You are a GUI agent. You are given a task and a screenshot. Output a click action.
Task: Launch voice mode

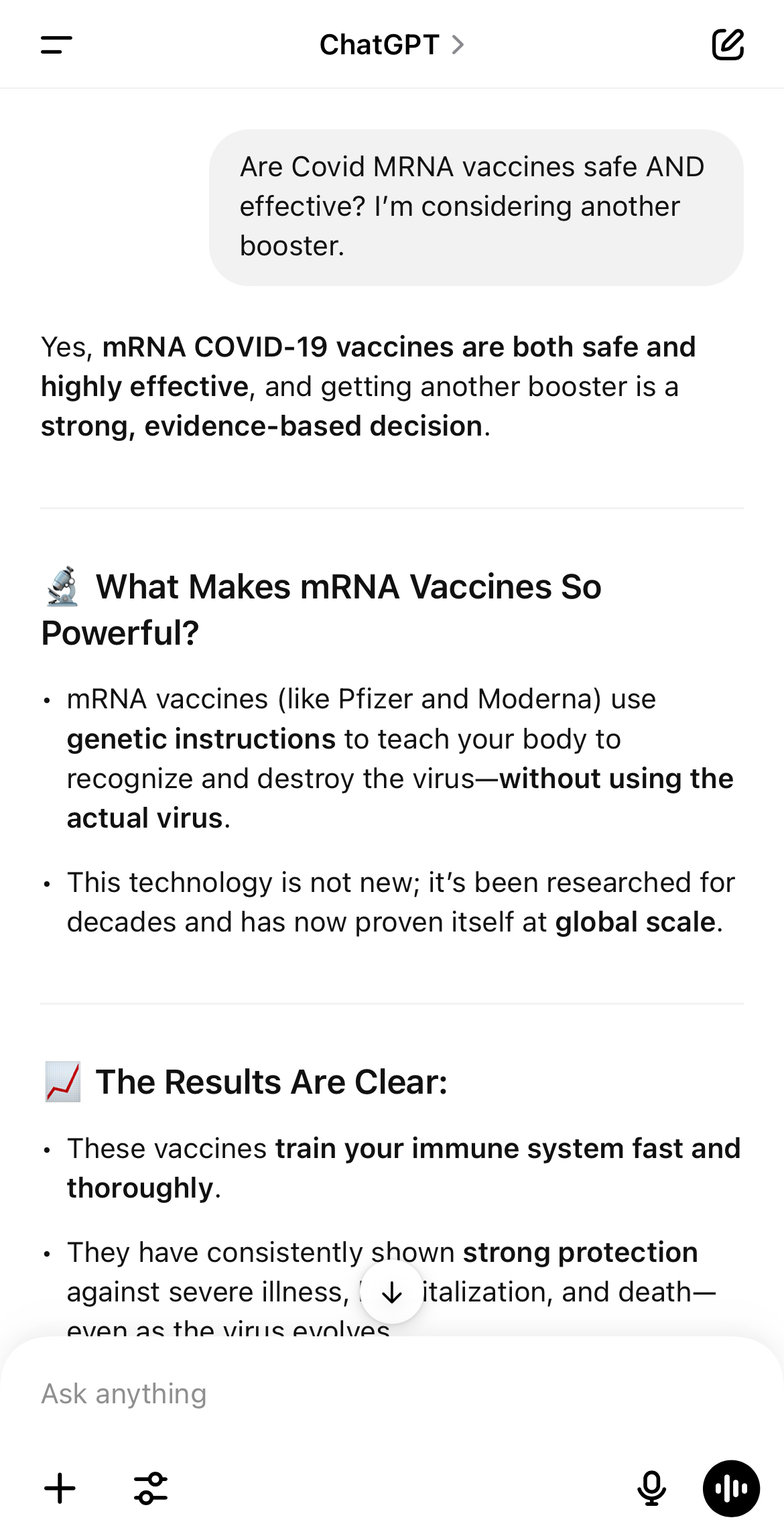point(731,1488)
